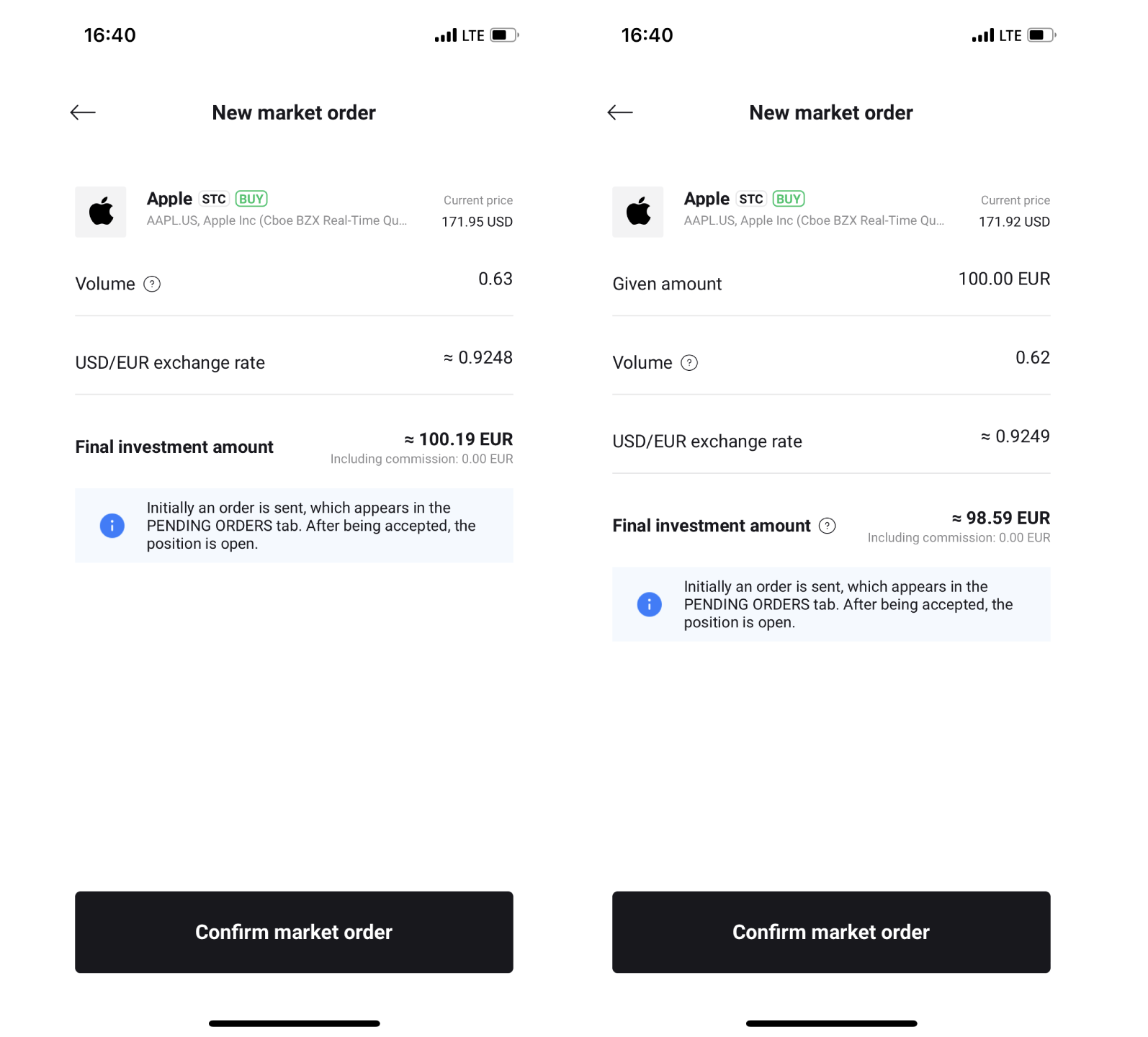Go back from the 171.92 USD order screen
1148x1037 pixels.
tap(620, 112)
